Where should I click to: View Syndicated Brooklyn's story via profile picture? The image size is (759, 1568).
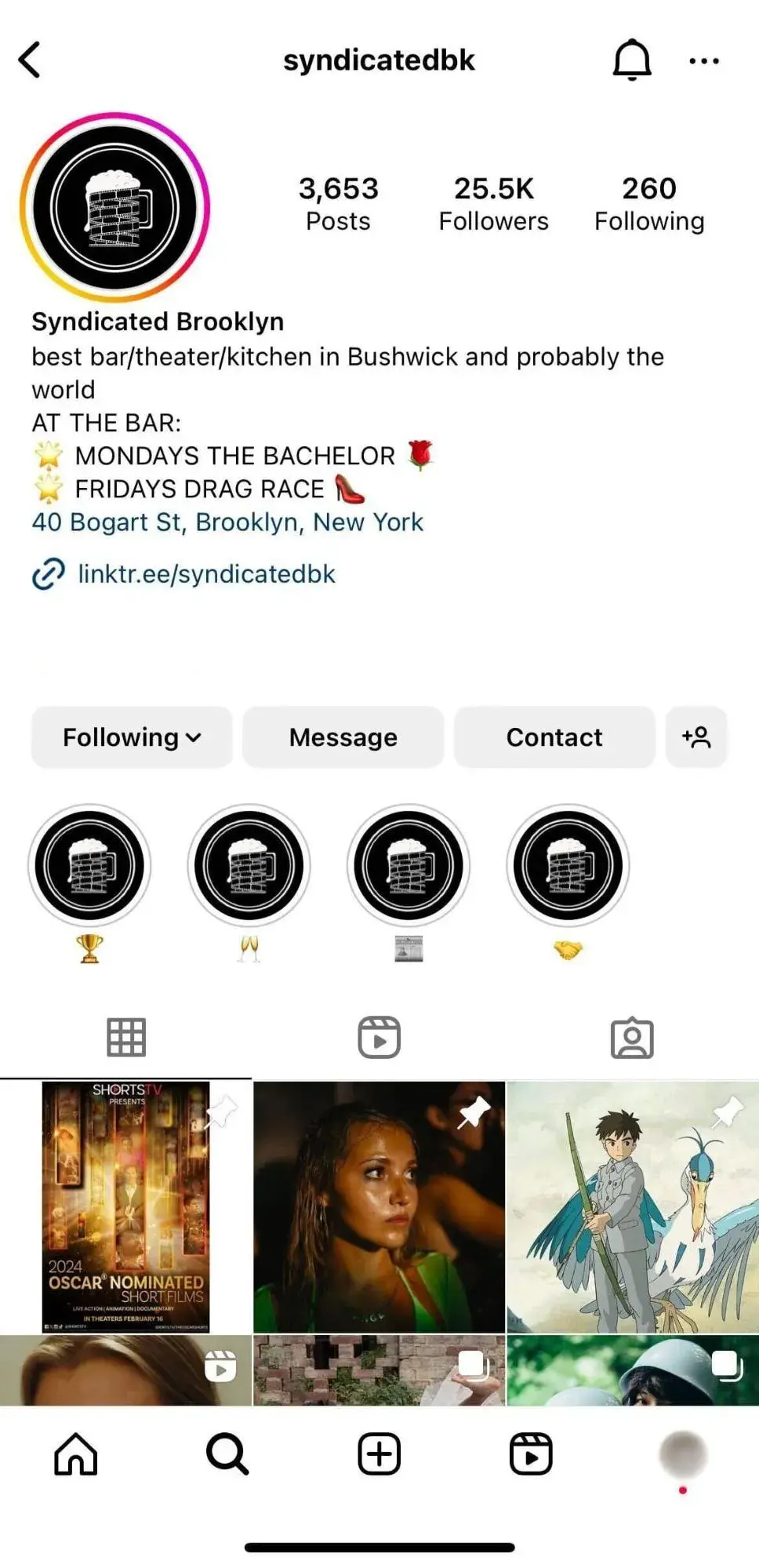pos(115,207)
